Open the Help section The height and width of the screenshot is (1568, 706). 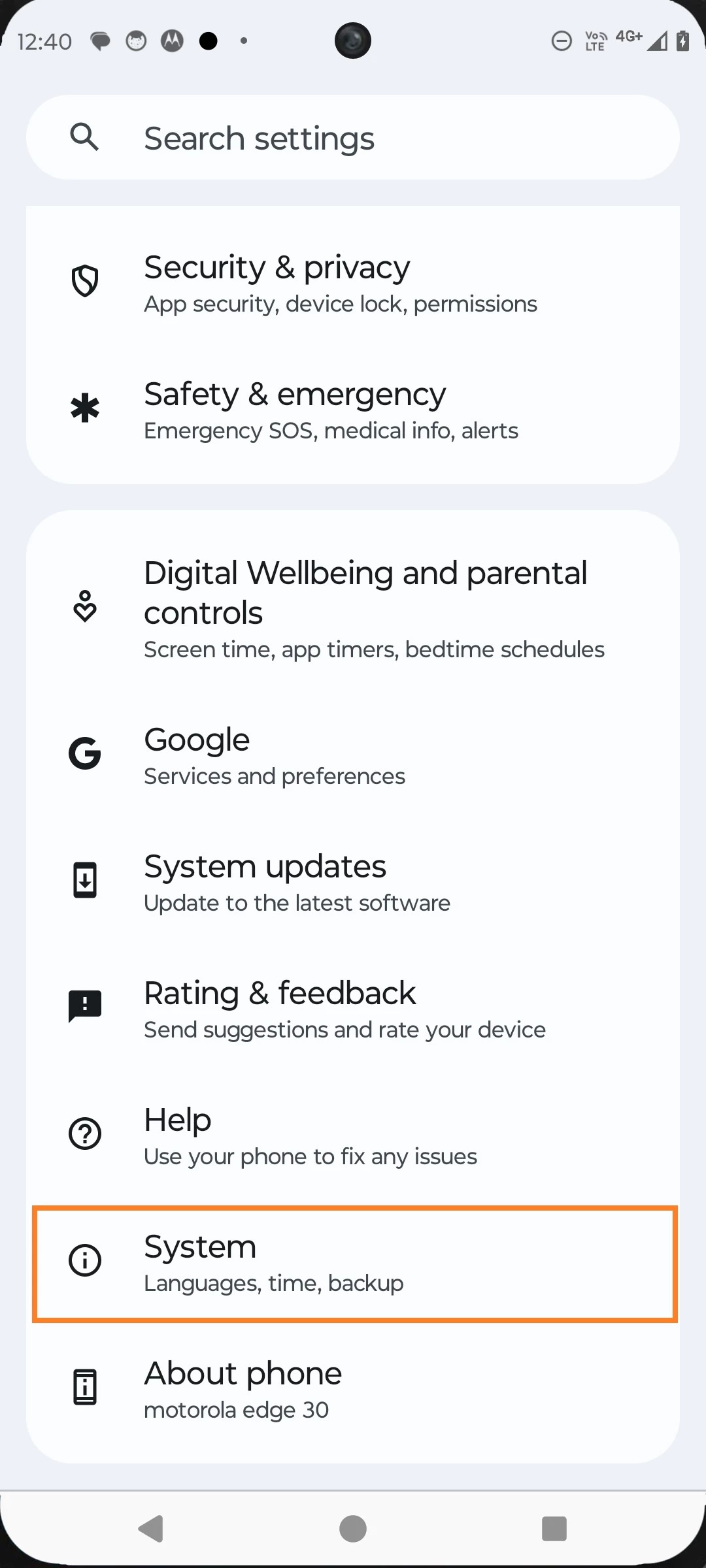[x=353, y=1135]
